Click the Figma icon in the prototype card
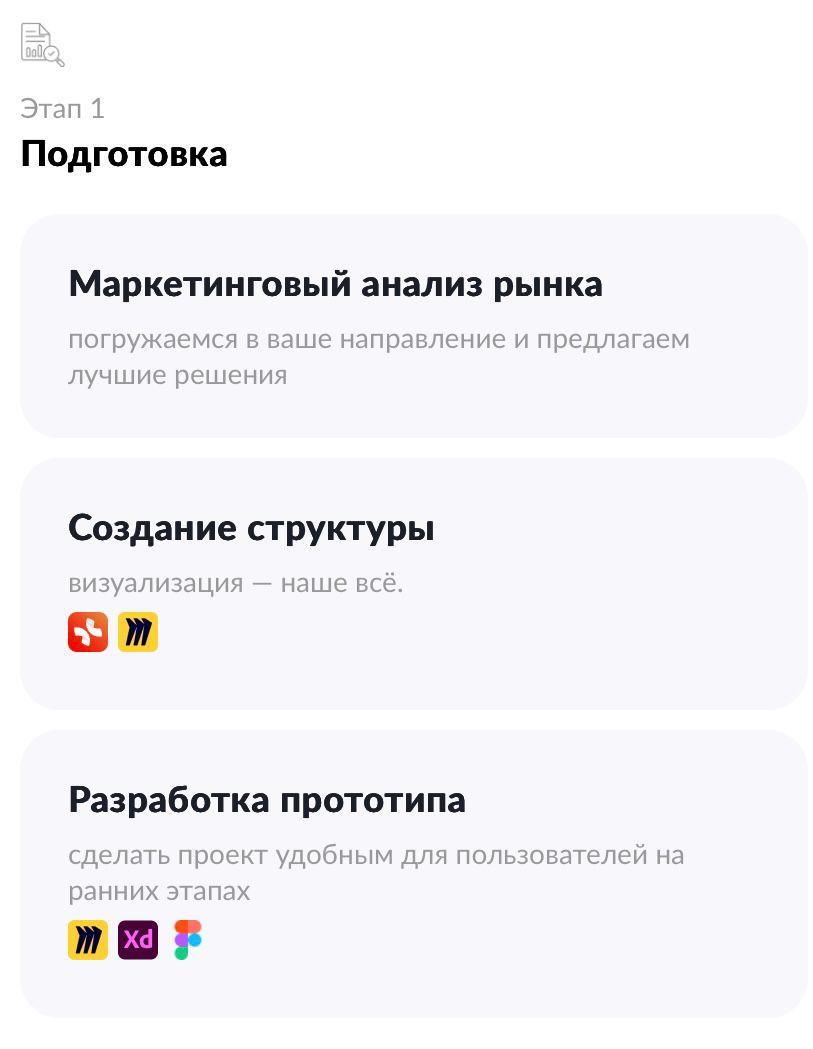 click(x=188, y=939)
